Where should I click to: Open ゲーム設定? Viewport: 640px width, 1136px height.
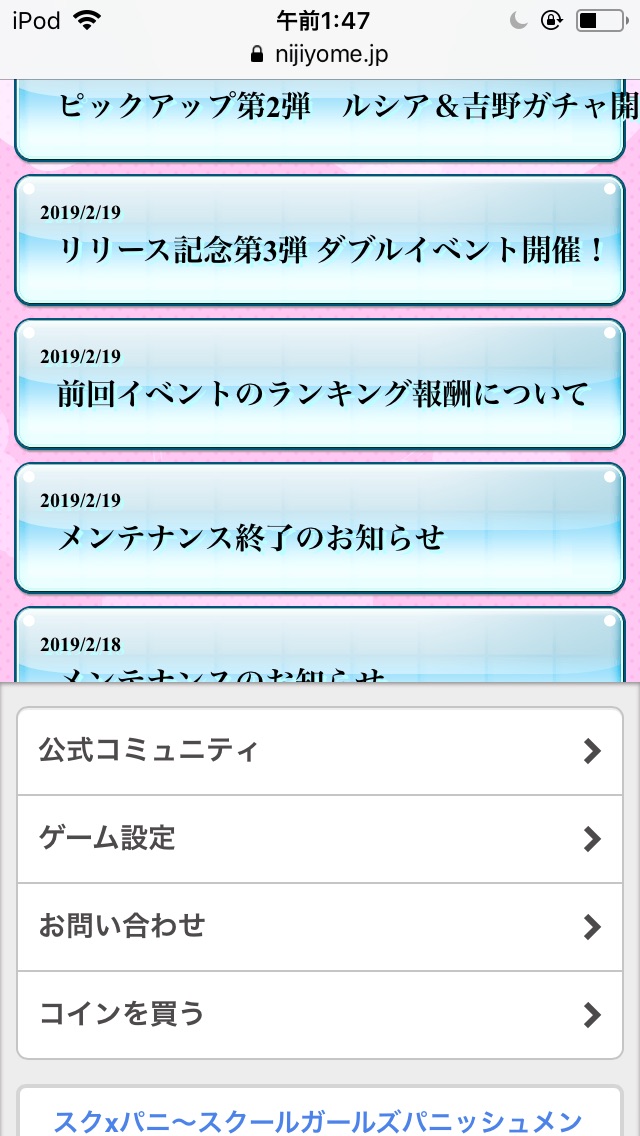click(320, 838)
